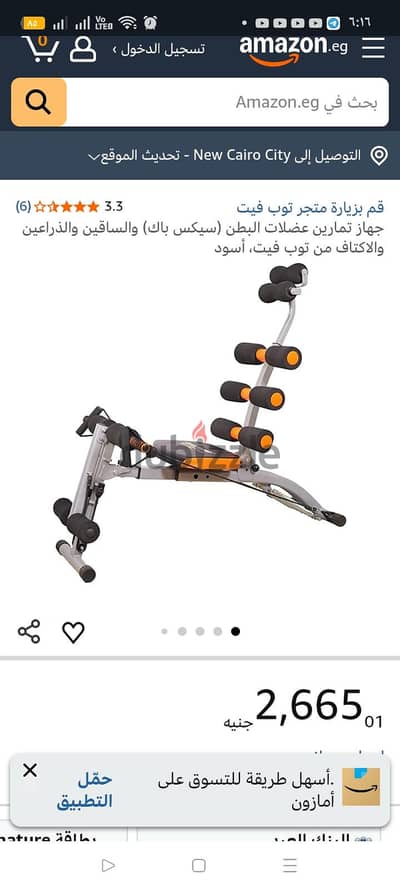Image resolution: width=400 pixels, height=890 pixels.
Task: Open the 3.3 star ratings
Action: (69, 207)
